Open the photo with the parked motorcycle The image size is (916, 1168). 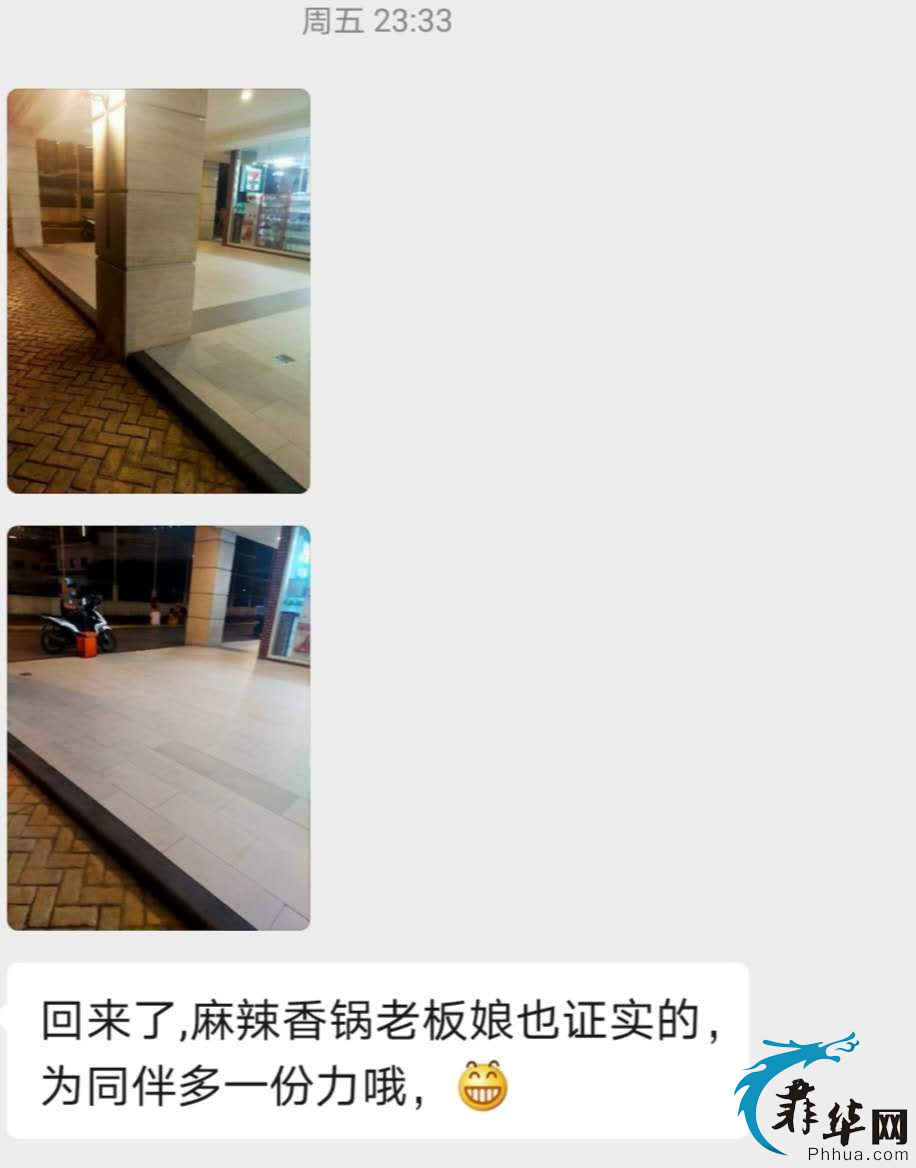(158, 728)
